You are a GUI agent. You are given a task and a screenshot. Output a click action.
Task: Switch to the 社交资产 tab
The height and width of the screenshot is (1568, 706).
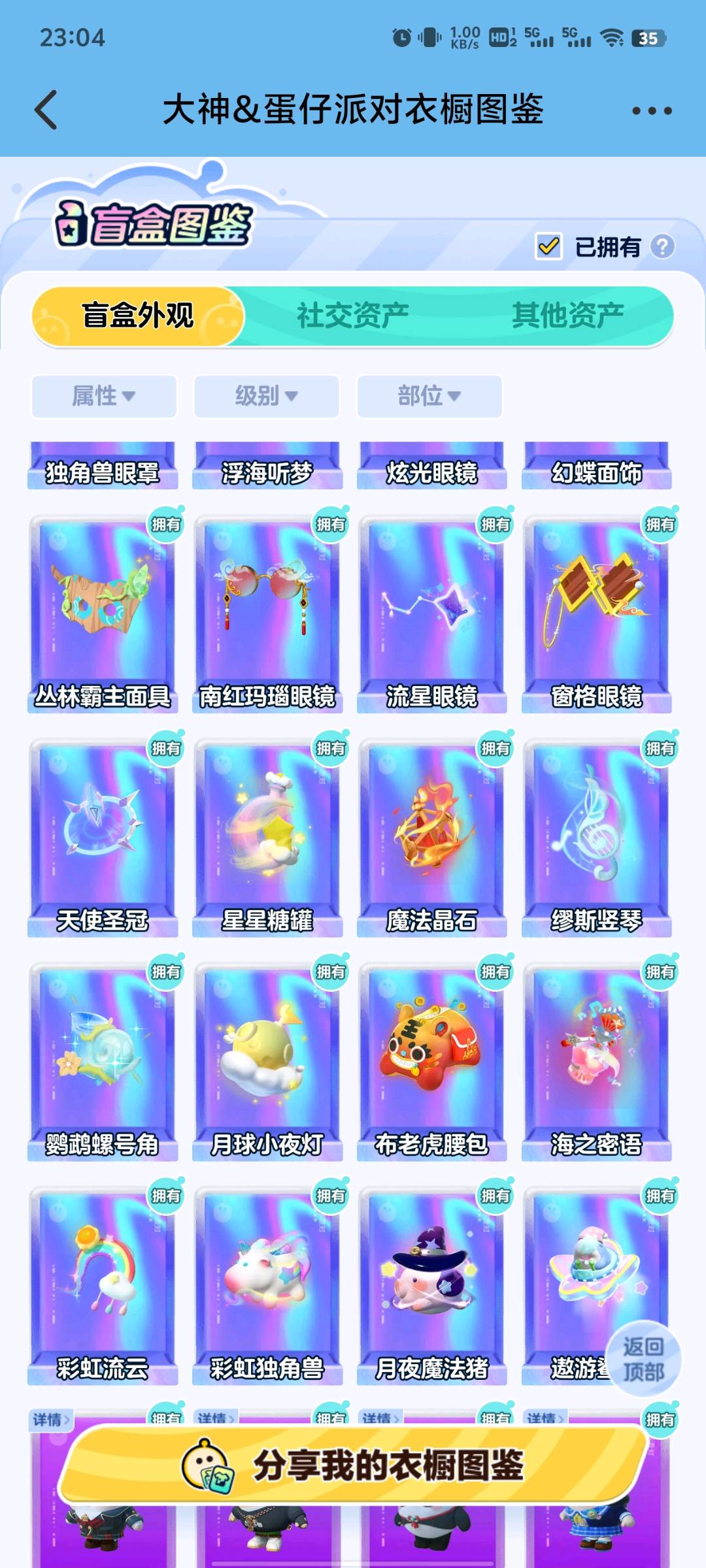tap(353, 316)
